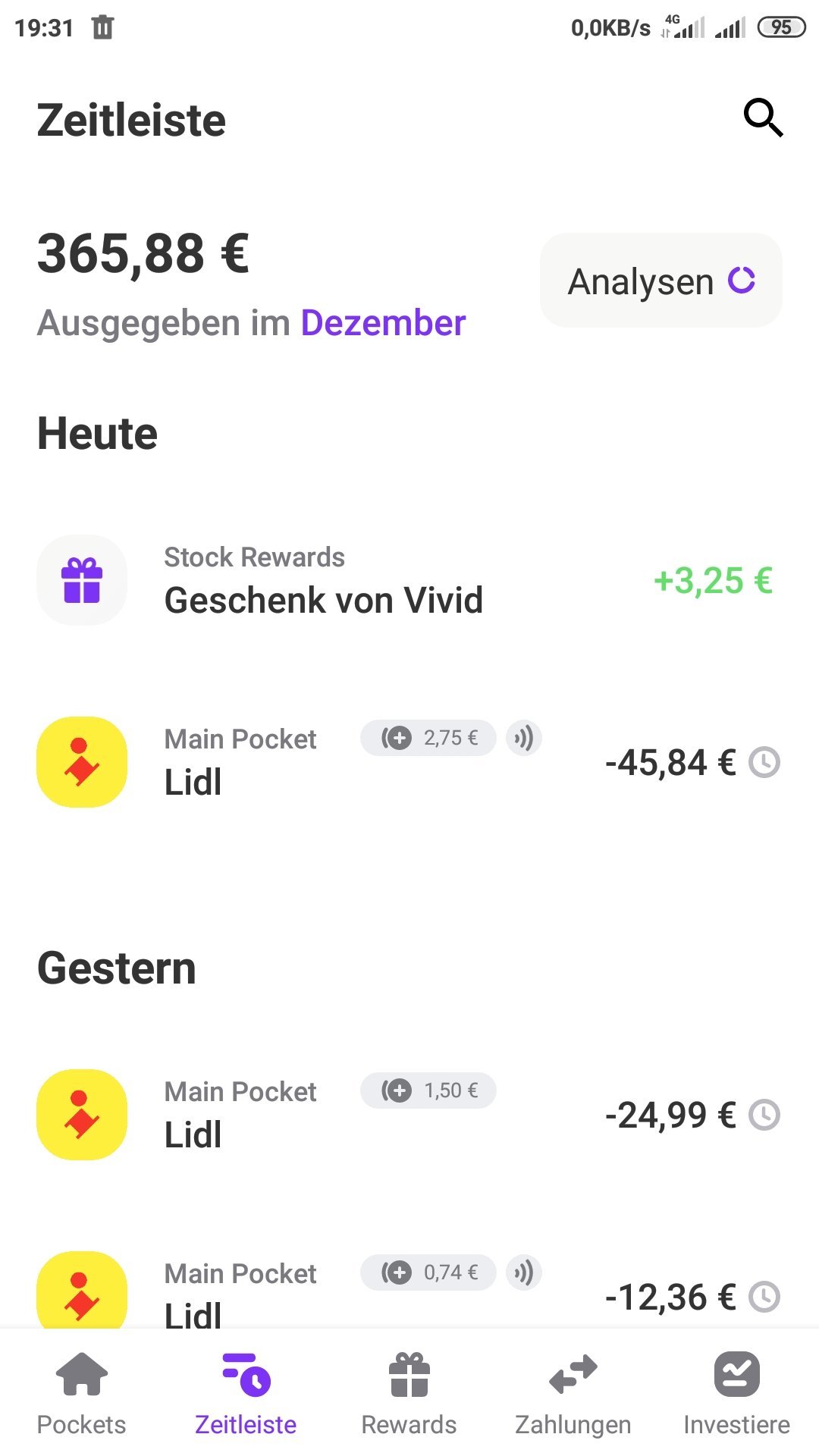Open the Analysen button
Screen dimensions: 819x1456
(661, 281)
